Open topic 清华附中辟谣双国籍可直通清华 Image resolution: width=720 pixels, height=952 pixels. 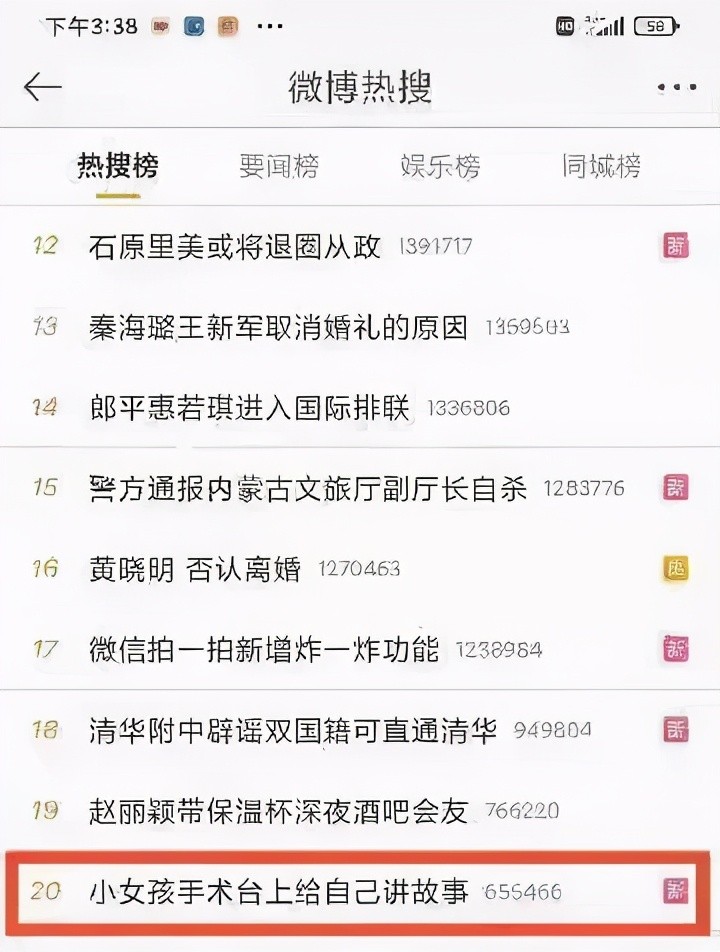pyautogui.click(x=293, y=730)
